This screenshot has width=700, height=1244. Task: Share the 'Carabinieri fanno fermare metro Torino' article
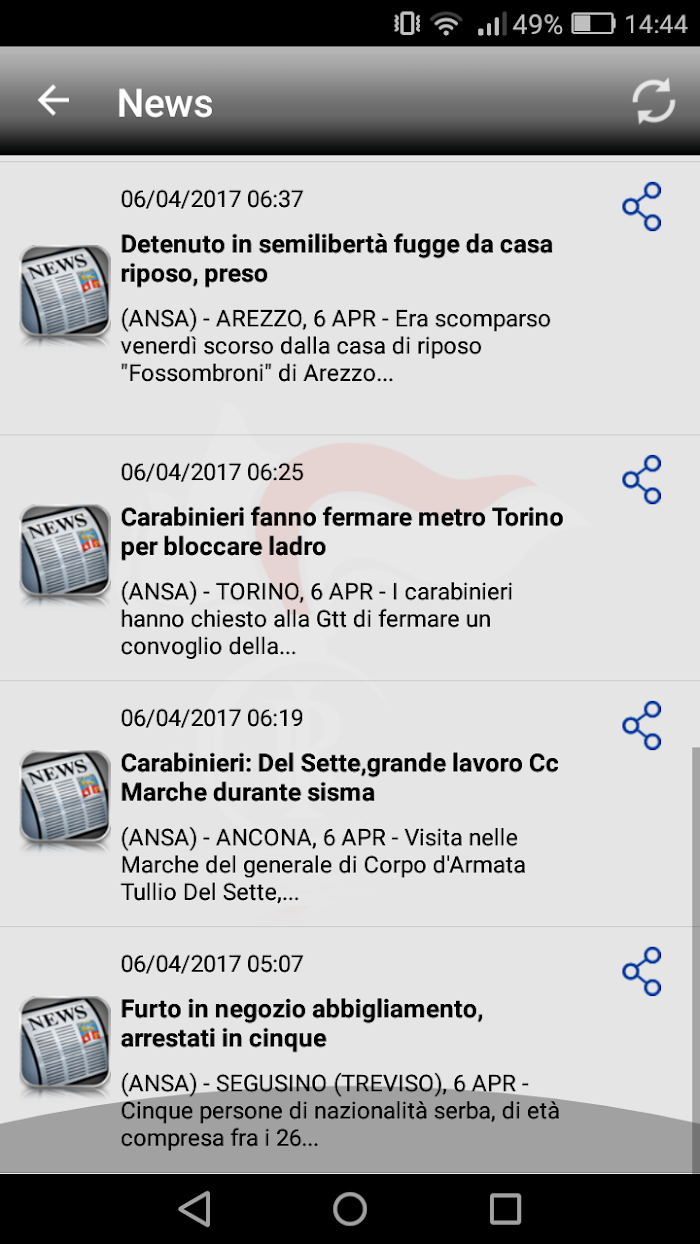point(642,480)
